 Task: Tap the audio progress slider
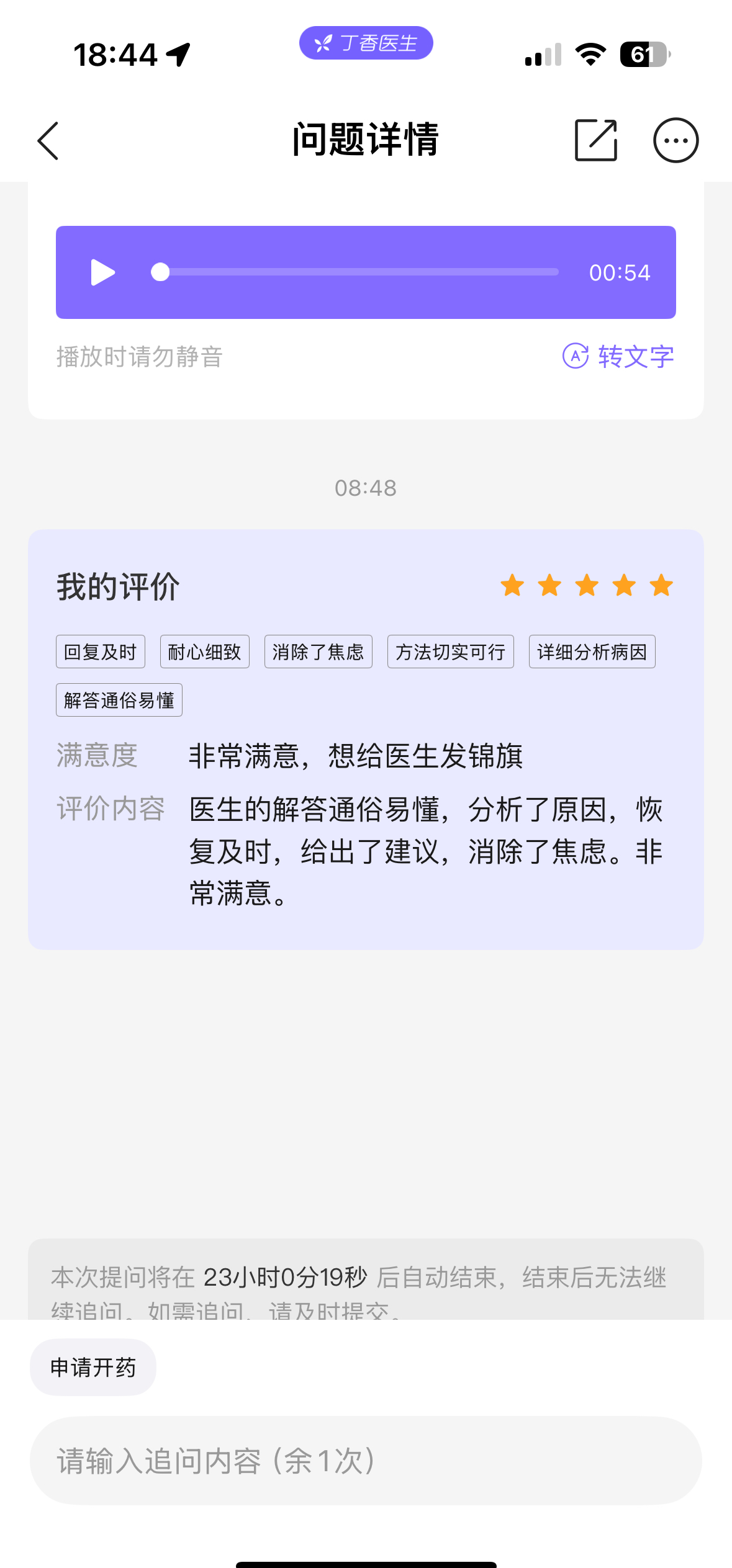pyautogui.click(x=355, y=272)
